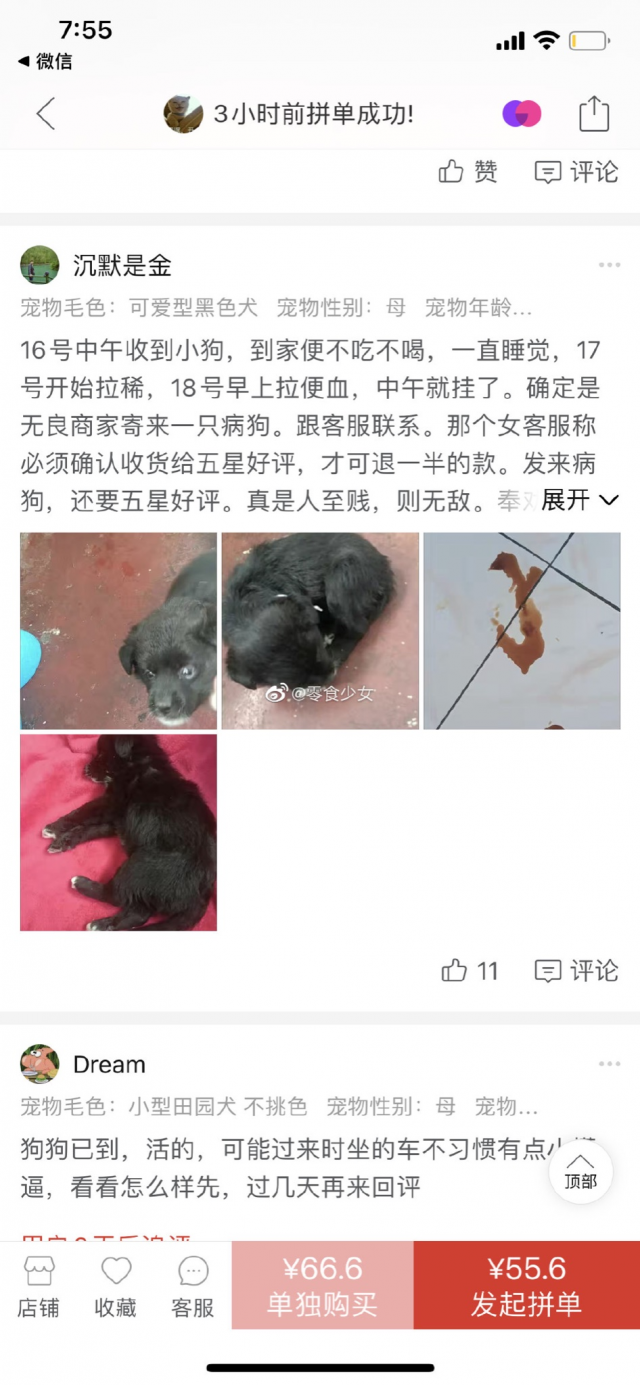This screenshot has height=1385, width=640.
Task: Open the overflow menu on Dream's review
Action: pos(609,1064)
